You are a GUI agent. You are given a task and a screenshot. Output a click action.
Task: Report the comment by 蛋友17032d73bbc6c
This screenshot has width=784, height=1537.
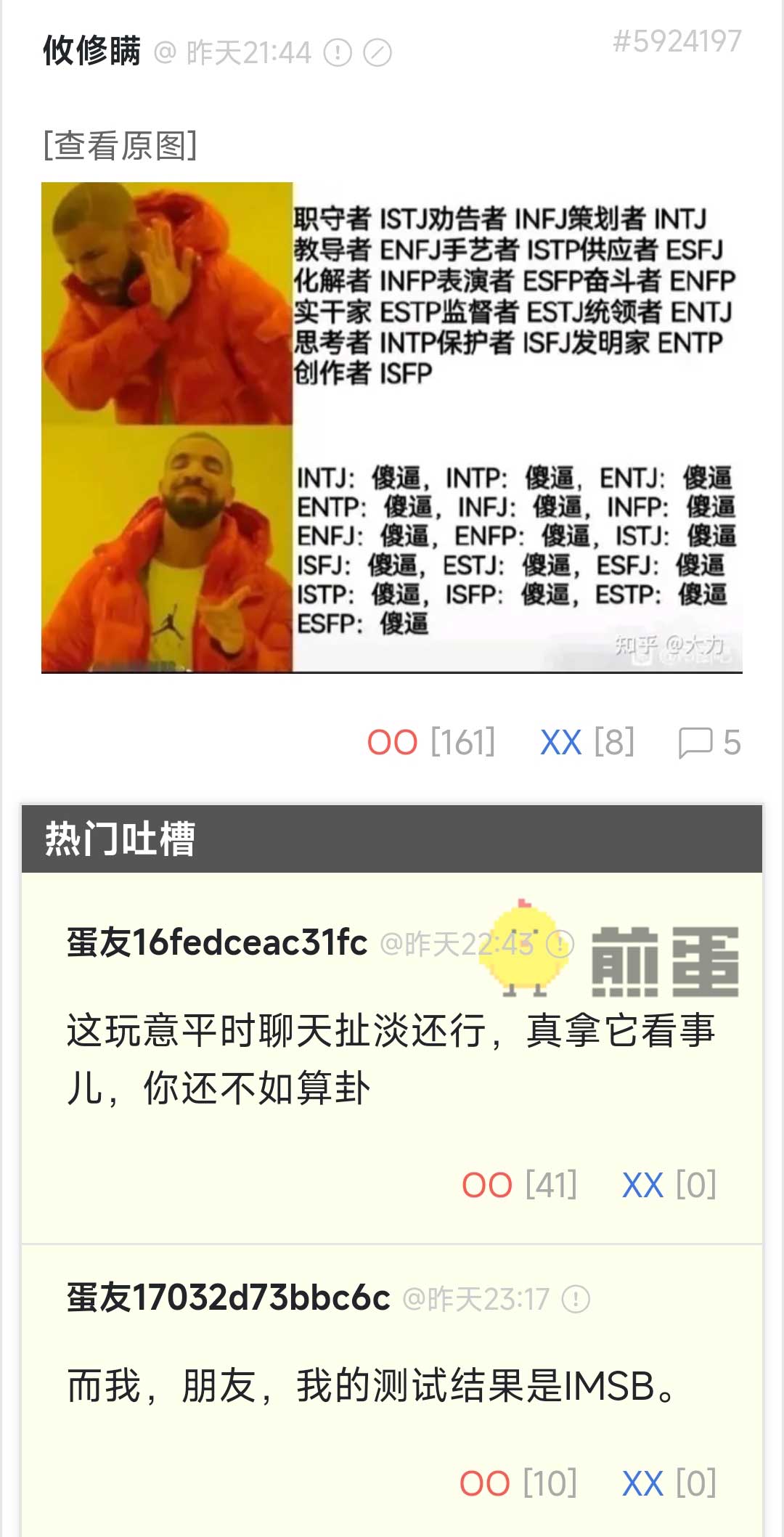tap(576, 1299)
